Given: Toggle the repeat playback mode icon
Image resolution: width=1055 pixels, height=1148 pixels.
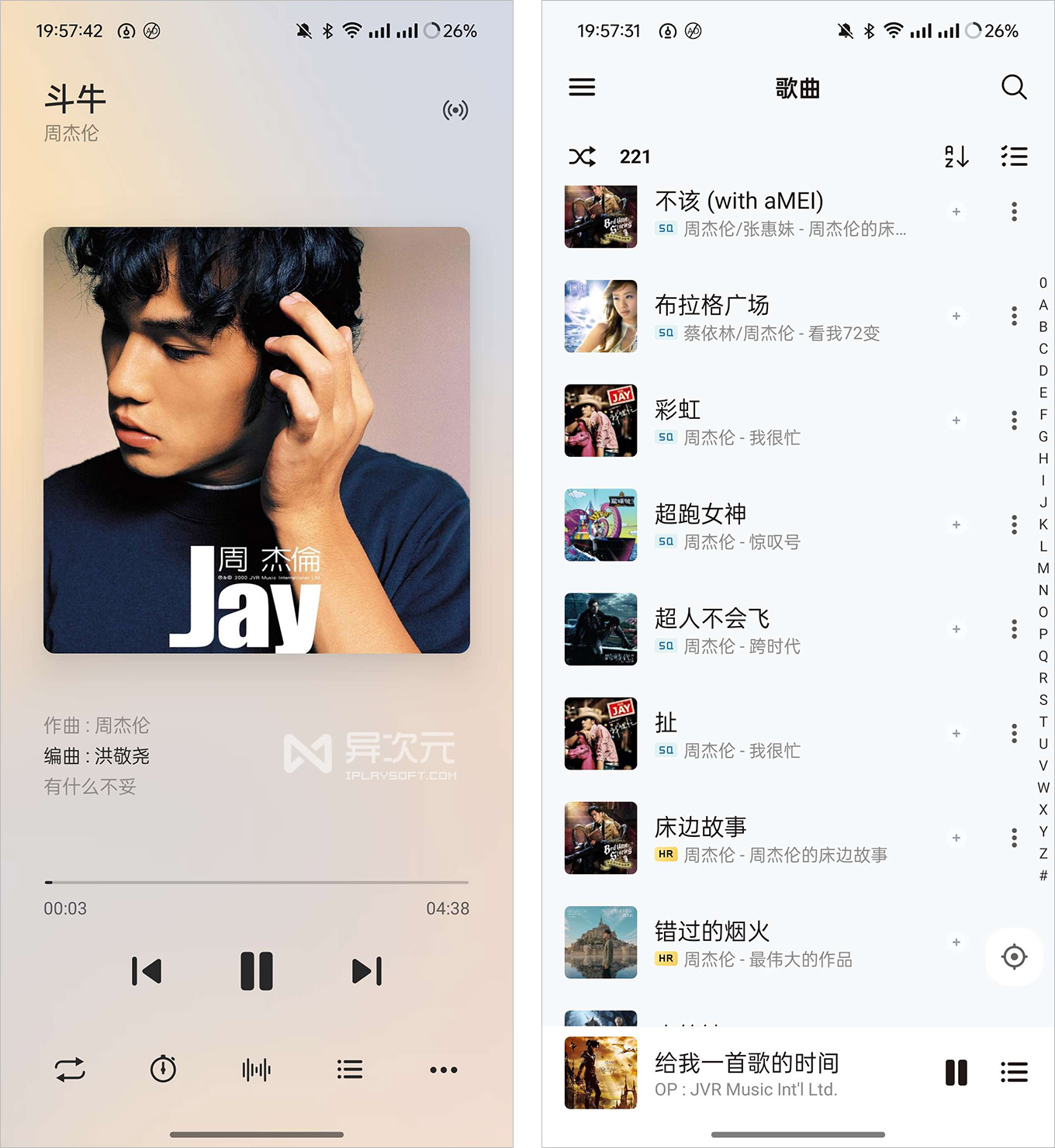Looking at the screenshot, I should [x=69, y=1070].
